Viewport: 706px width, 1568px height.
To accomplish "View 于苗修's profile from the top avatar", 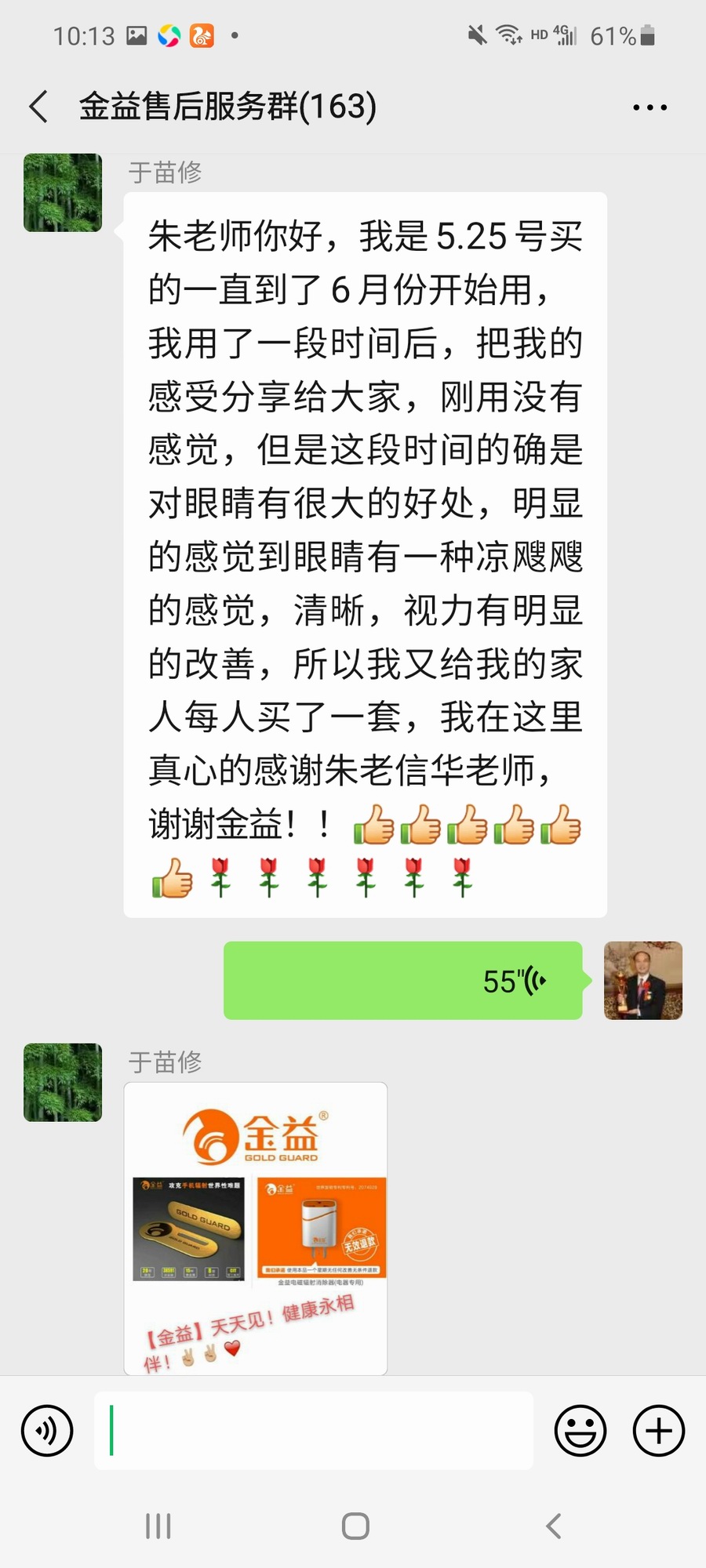I will [x=63, y=193].
